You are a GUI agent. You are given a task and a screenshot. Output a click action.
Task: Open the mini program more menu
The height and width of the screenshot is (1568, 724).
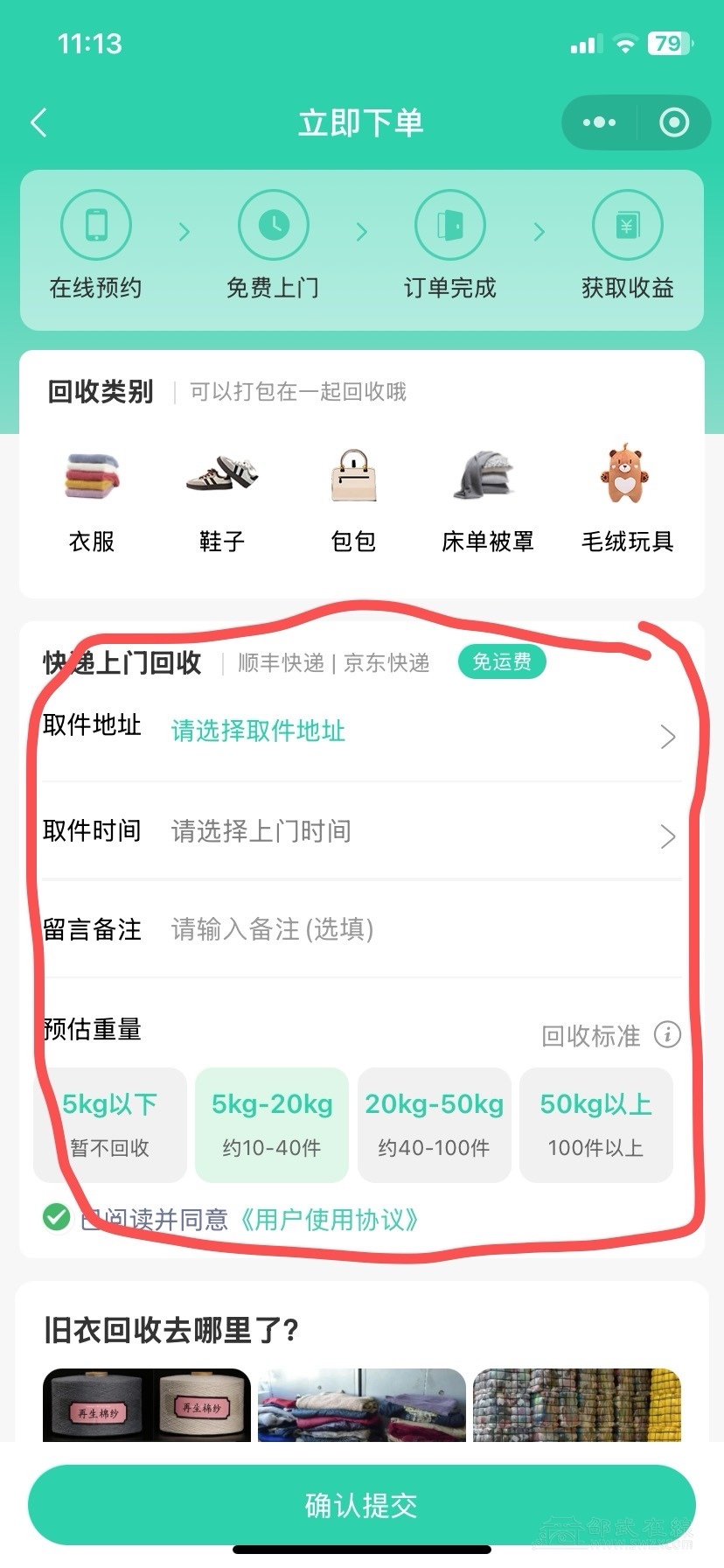pos(599,122)
